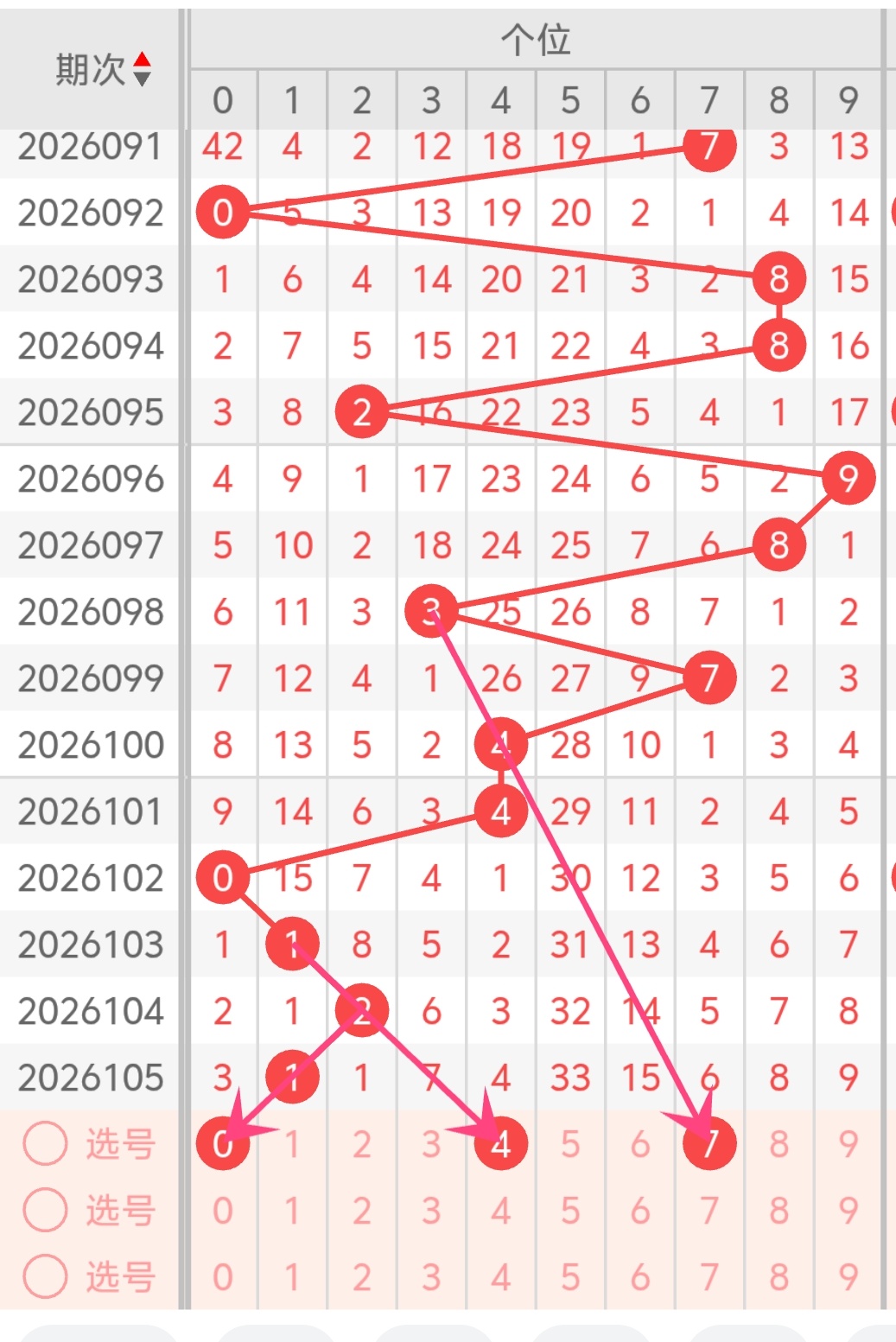Pick number 9 in the row with highlighted 7
The width and height of the screenshot is (896, 1342).
848,1143
